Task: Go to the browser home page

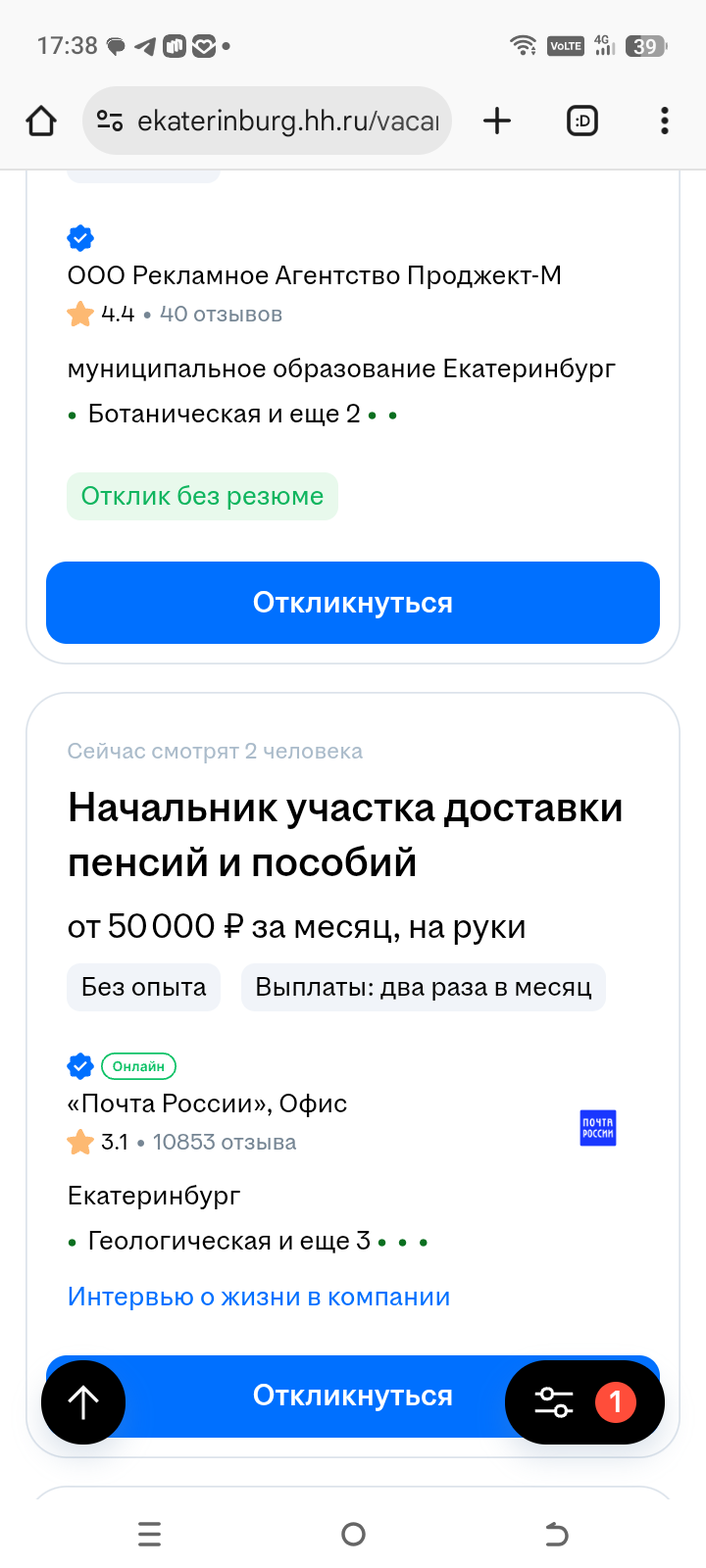Action: click(x=41, y=122)
